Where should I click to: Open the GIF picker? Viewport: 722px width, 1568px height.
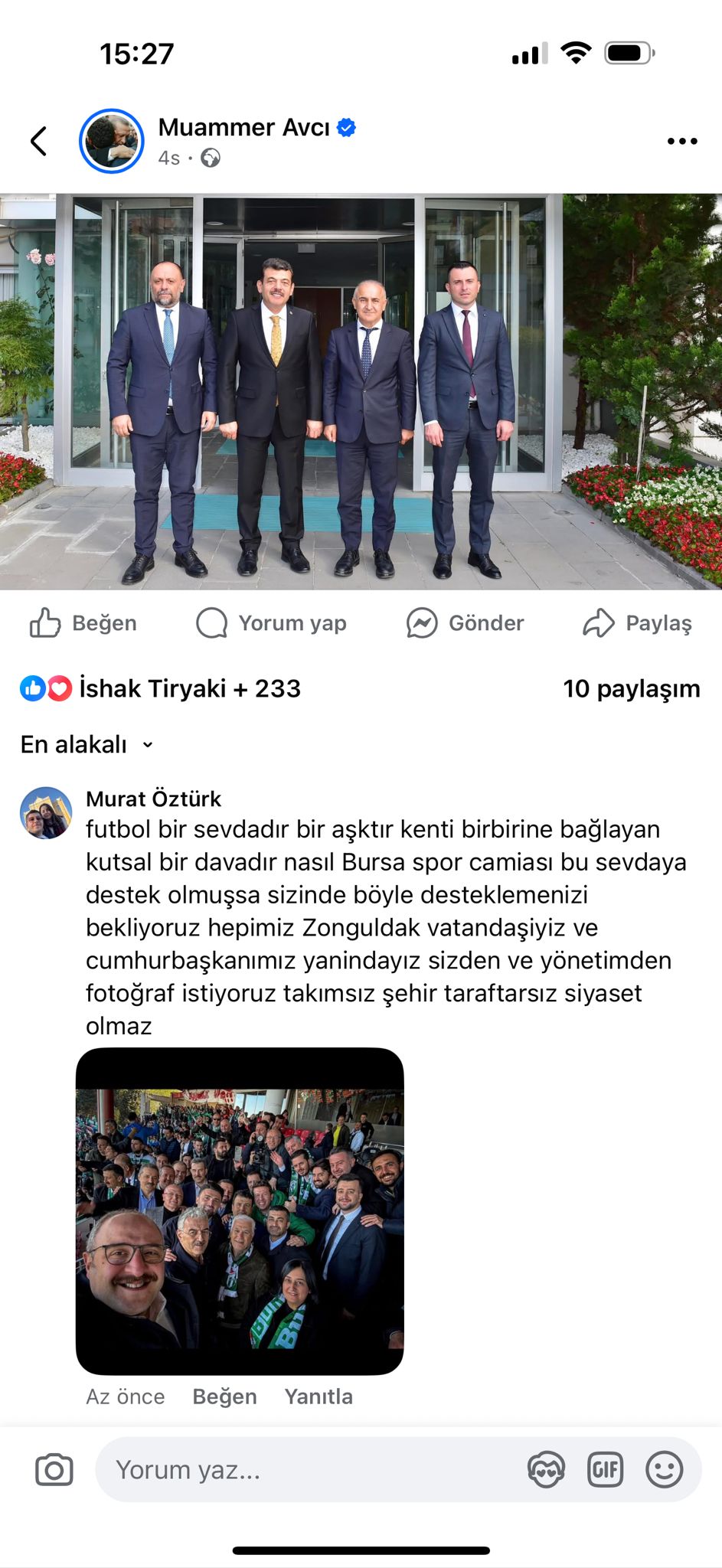coord(605,1470)
